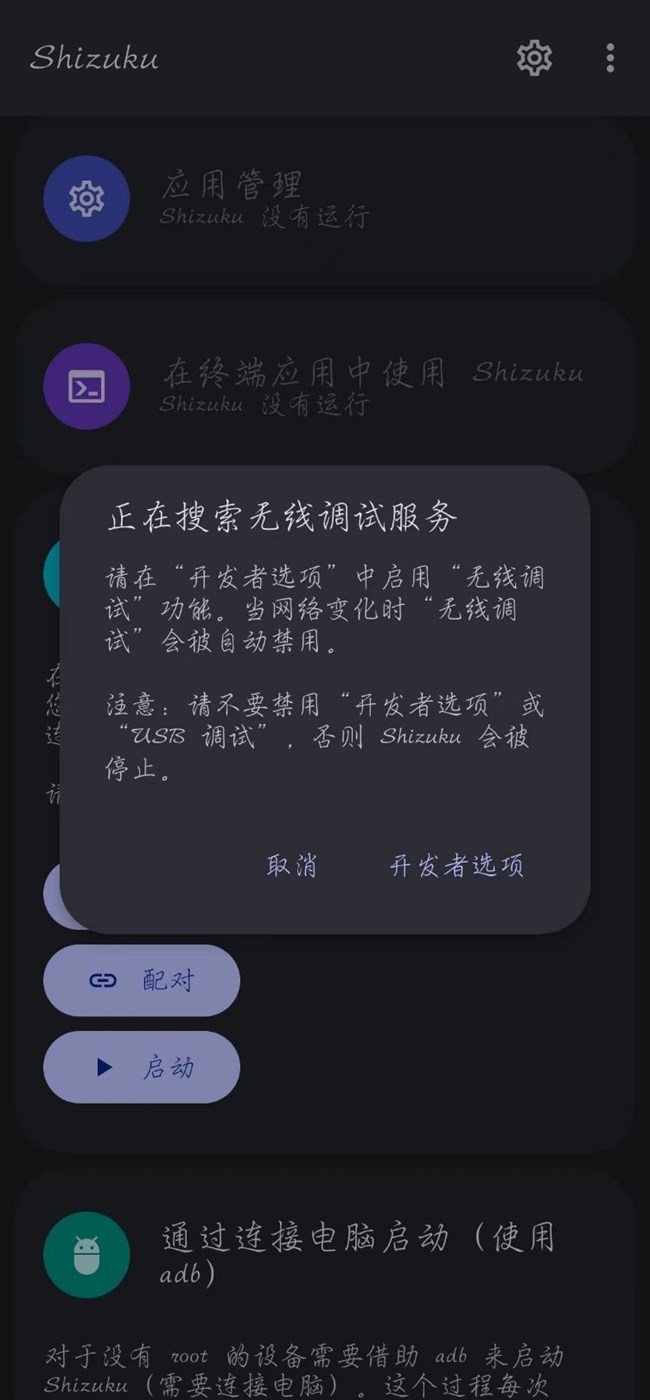This screenshot has width=650, height=1400.
Task: Tap the 启动 start button
Action: (x=141, y=1067)
